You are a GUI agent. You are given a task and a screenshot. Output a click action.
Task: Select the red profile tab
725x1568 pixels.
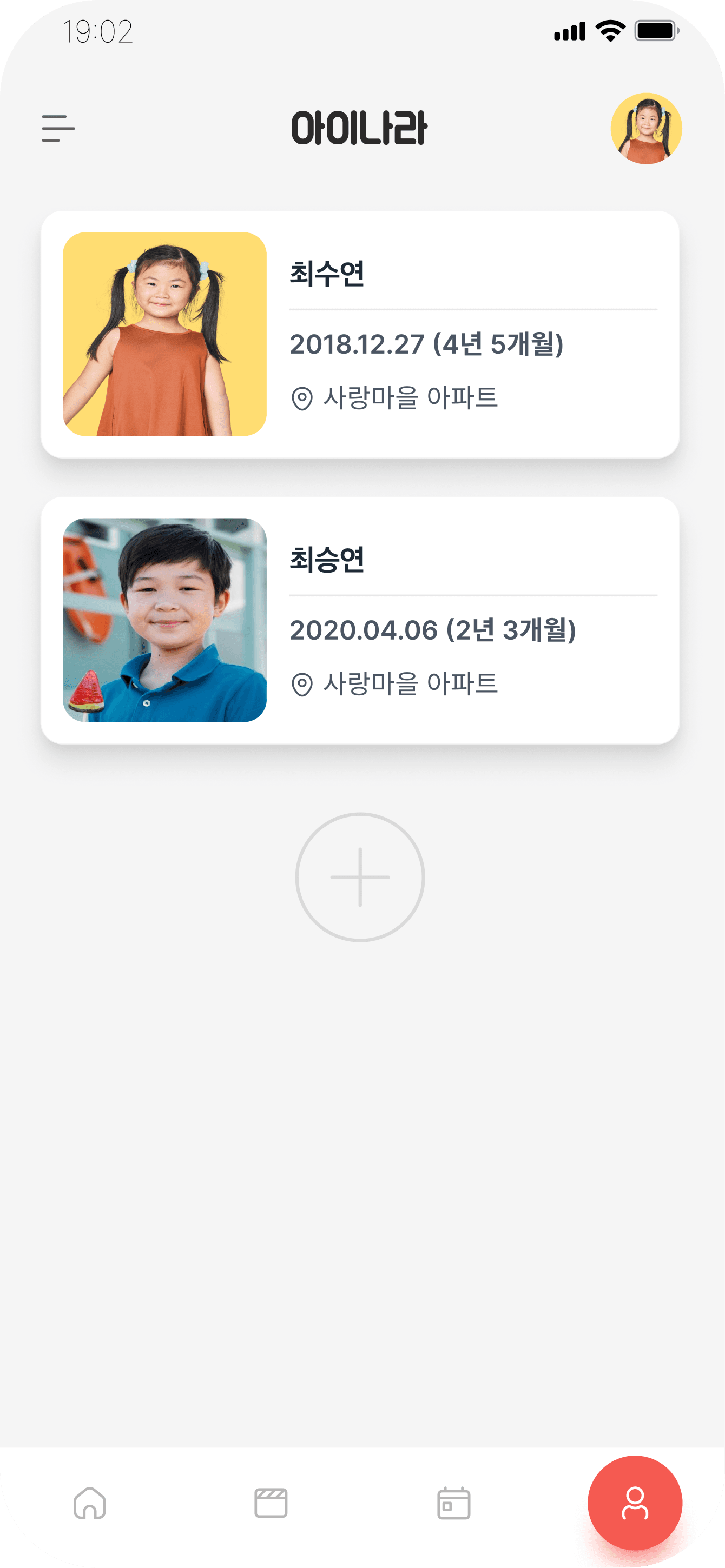click(x=635, y=1503)
